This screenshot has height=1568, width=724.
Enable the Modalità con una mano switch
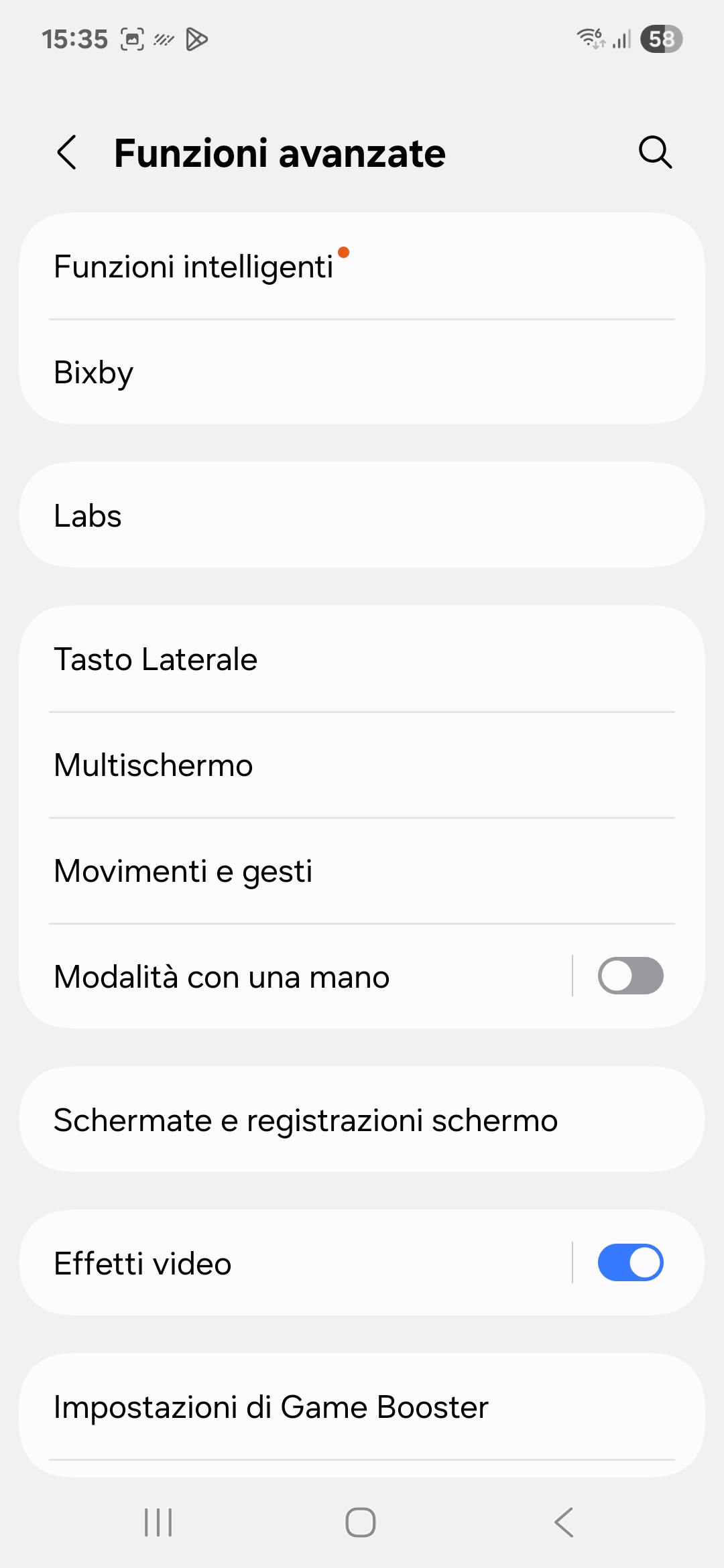point(630,976)
